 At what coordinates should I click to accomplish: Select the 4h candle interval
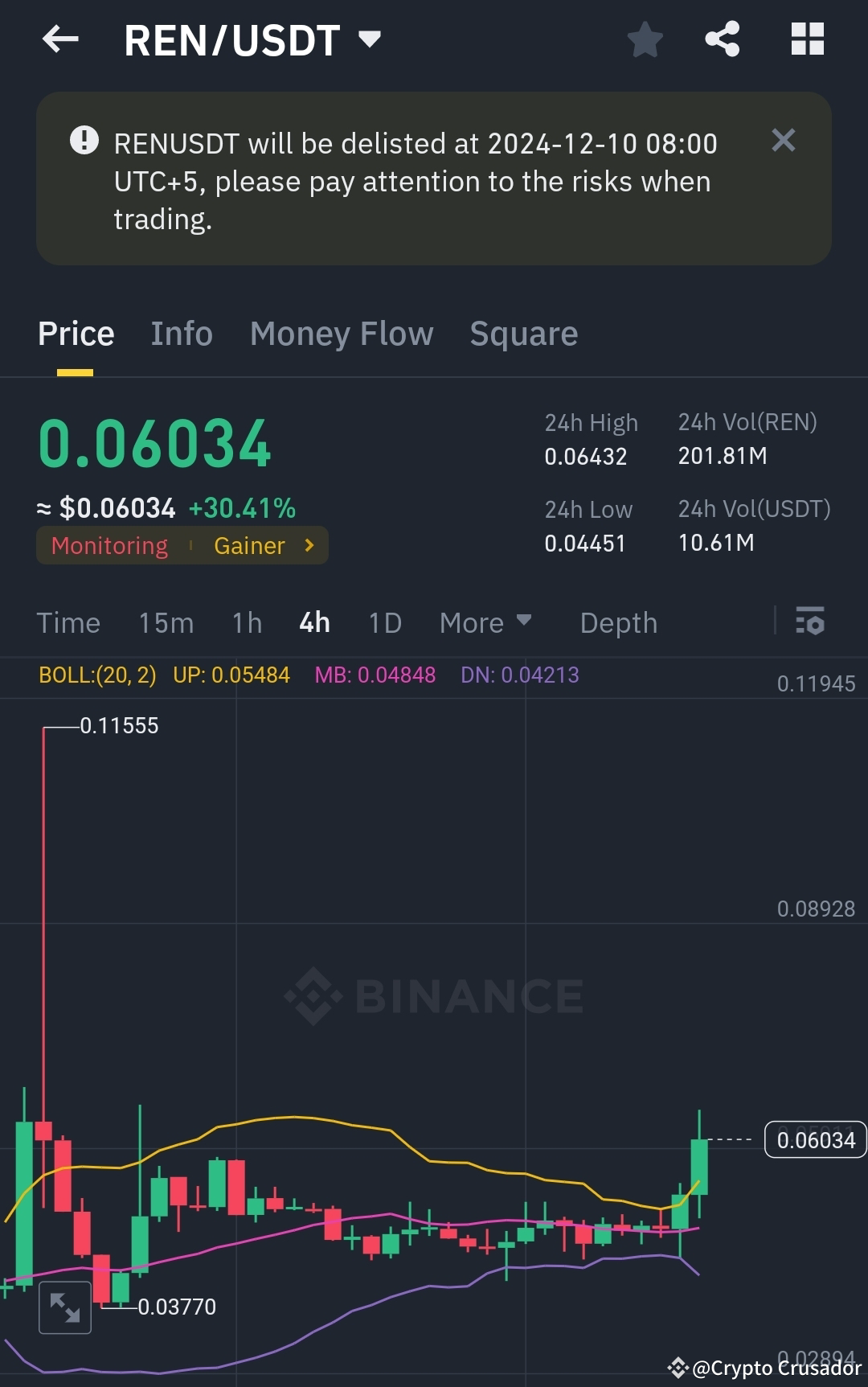click(313, 622)
